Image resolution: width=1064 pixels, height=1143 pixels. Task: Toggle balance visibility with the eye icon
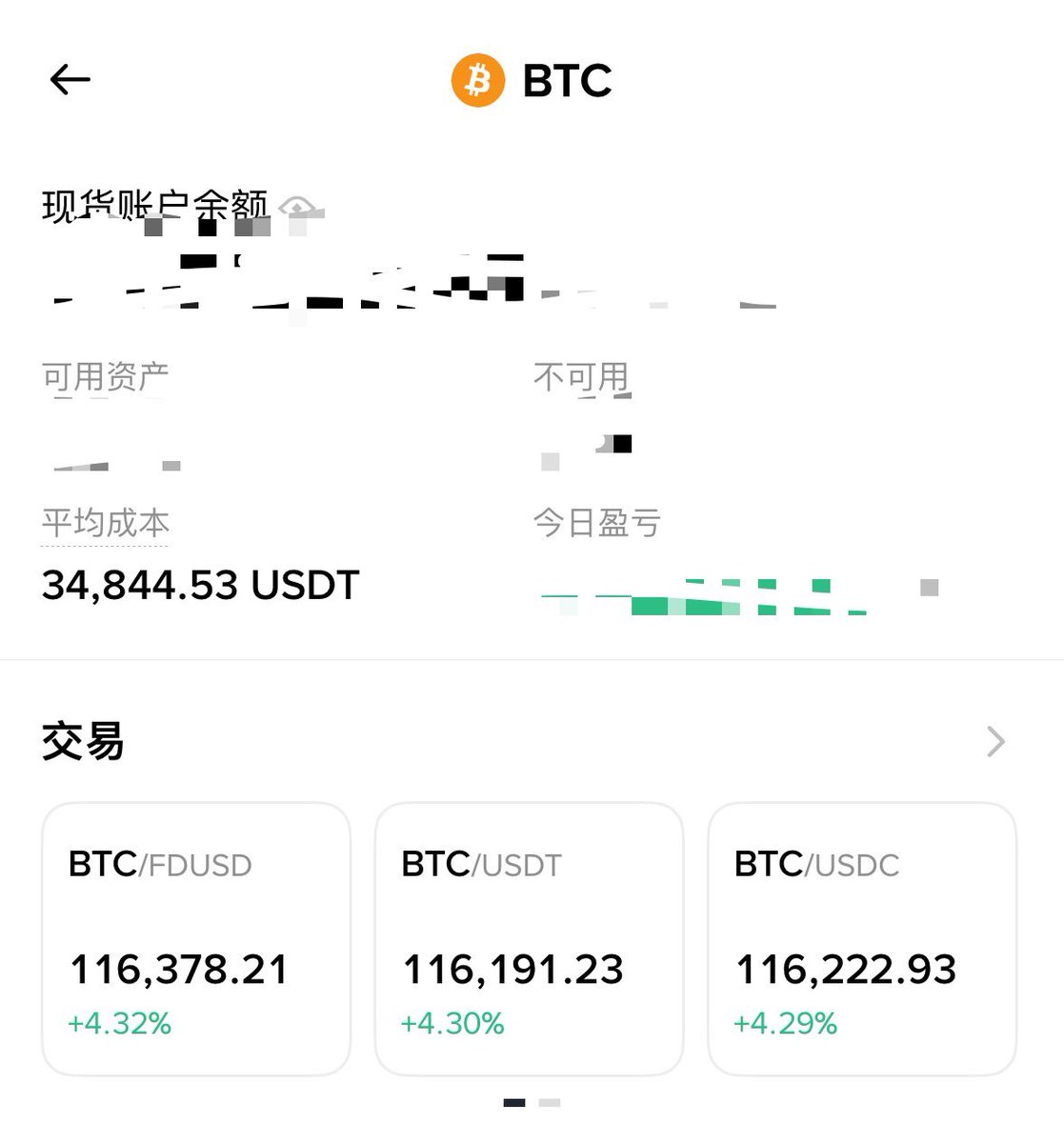coord(297,207)
